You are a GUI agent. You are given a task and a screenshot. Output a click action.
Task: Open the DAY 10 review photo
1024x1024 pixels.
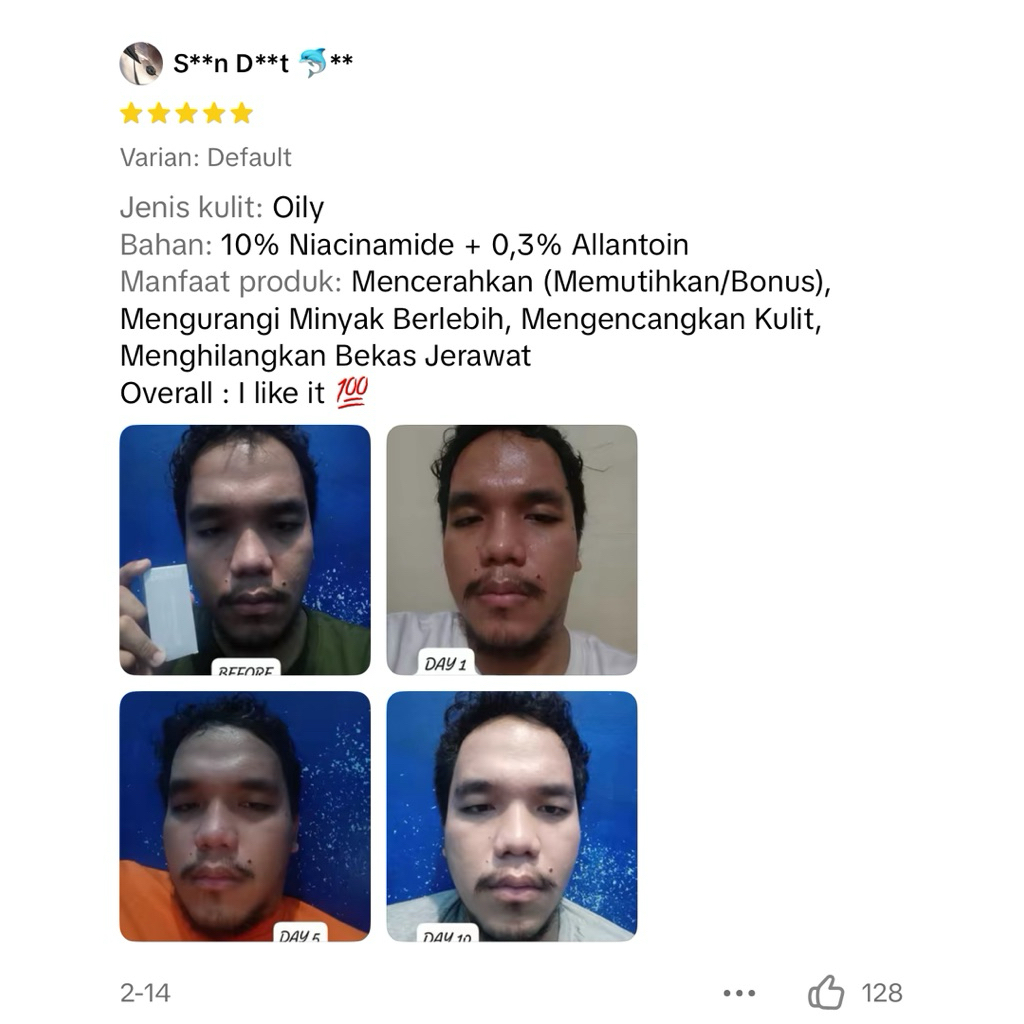coord(511,816)
